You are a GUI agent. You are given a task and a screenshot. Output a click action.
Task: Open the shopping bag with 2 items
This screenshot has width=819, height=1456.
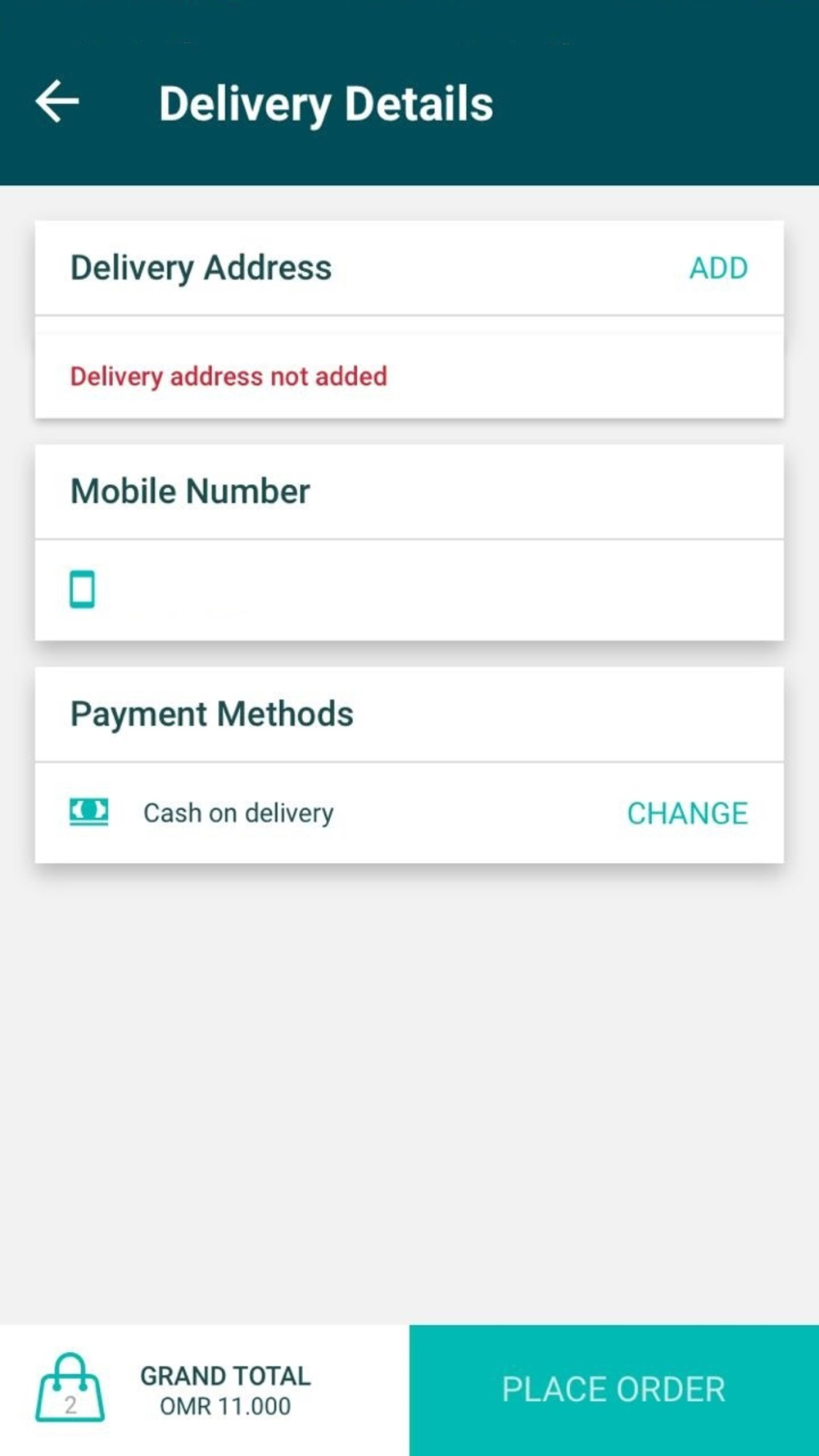click(70, 1387)
